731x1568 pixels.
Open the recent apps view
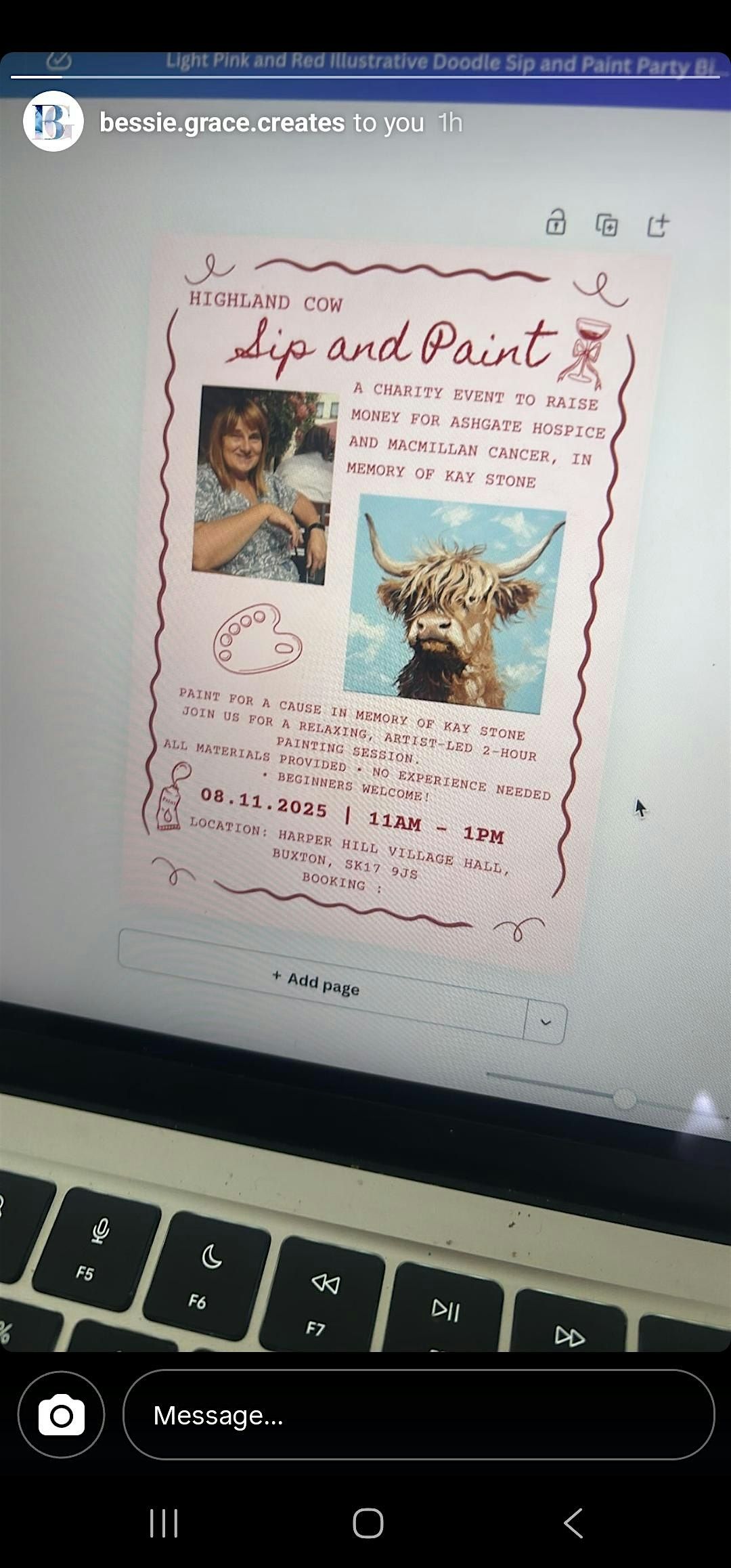point(163,1523)
